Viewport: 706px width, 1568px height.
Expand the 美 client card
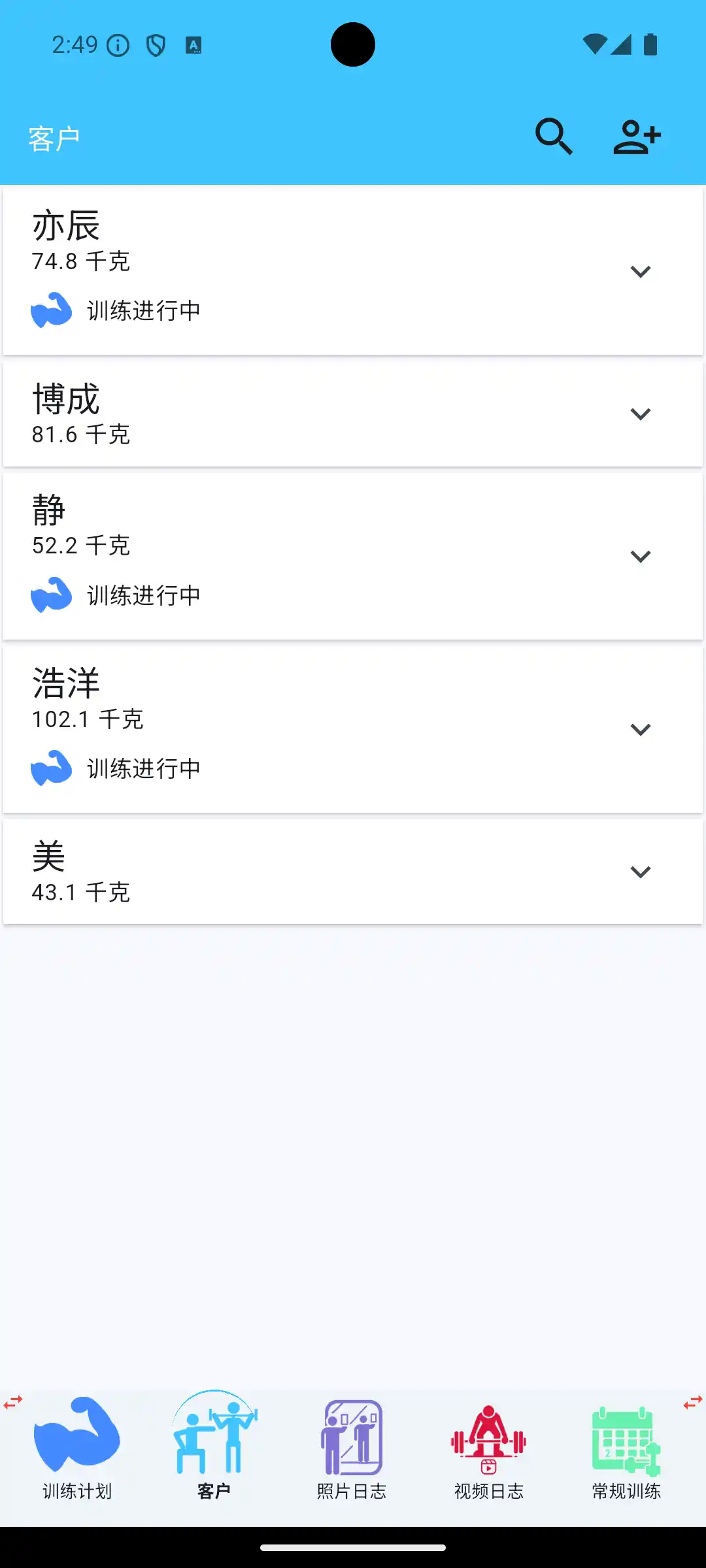click(641, 872)
